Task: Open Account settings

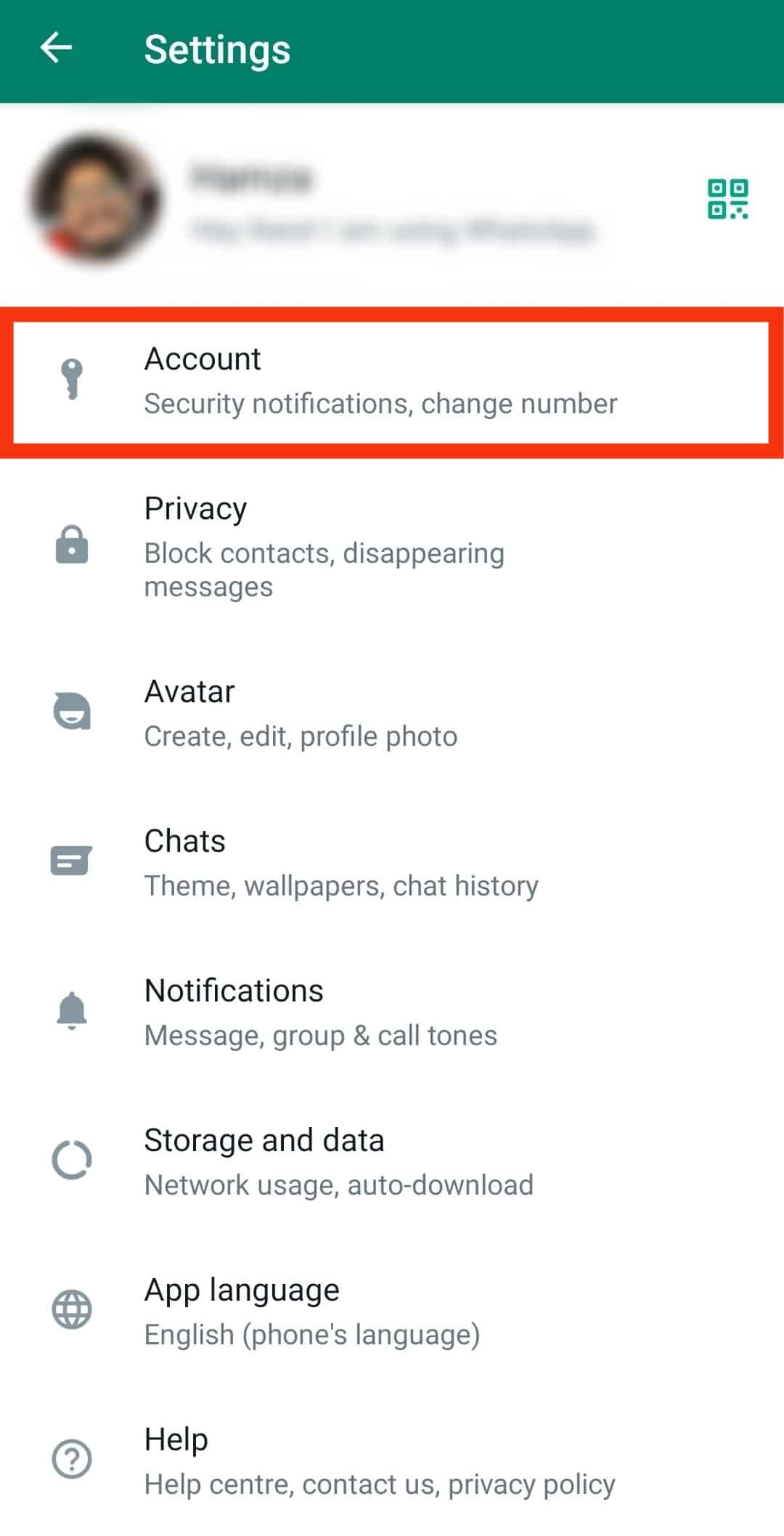Action: click(x=391, y=382)
